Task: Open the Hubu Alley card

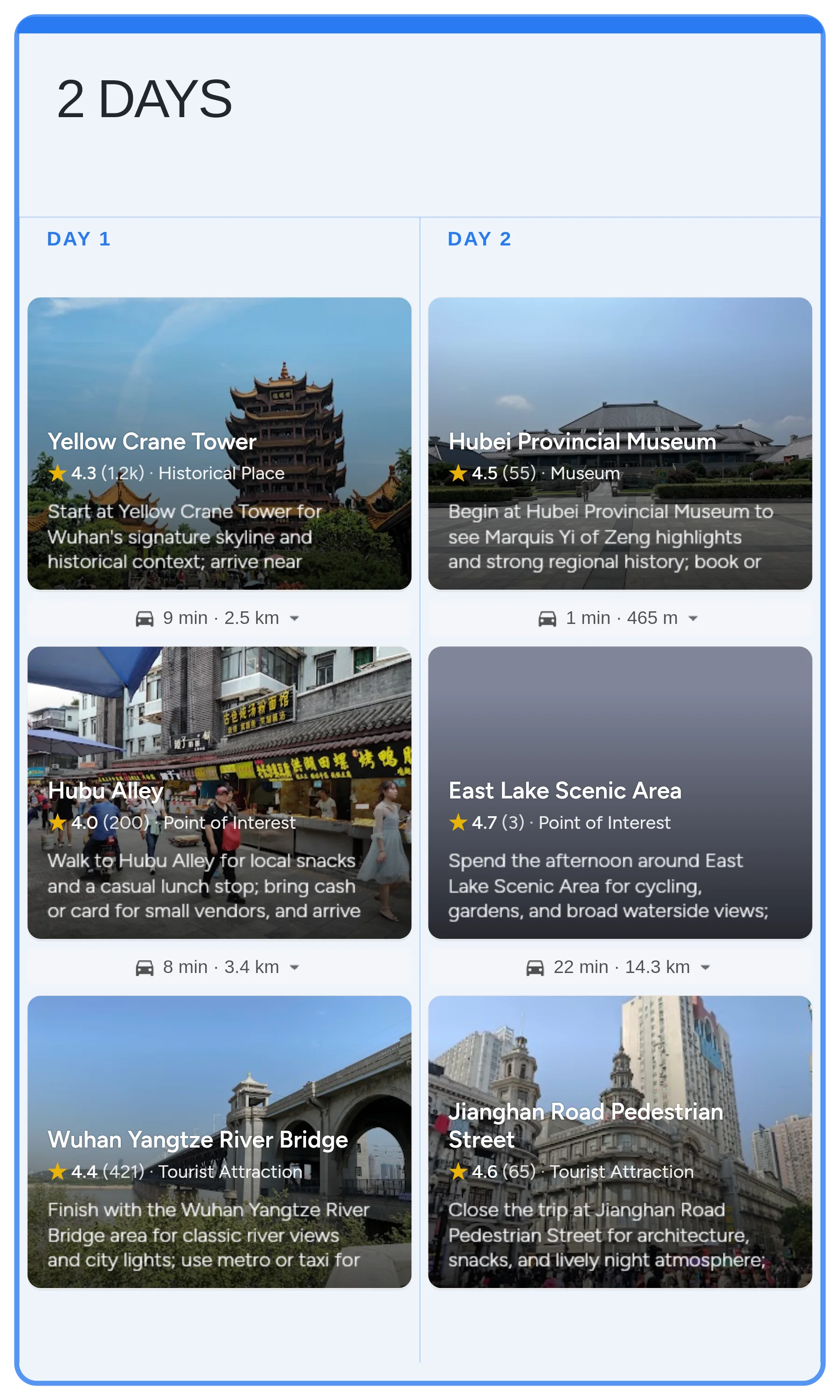Action: point(219,792)
